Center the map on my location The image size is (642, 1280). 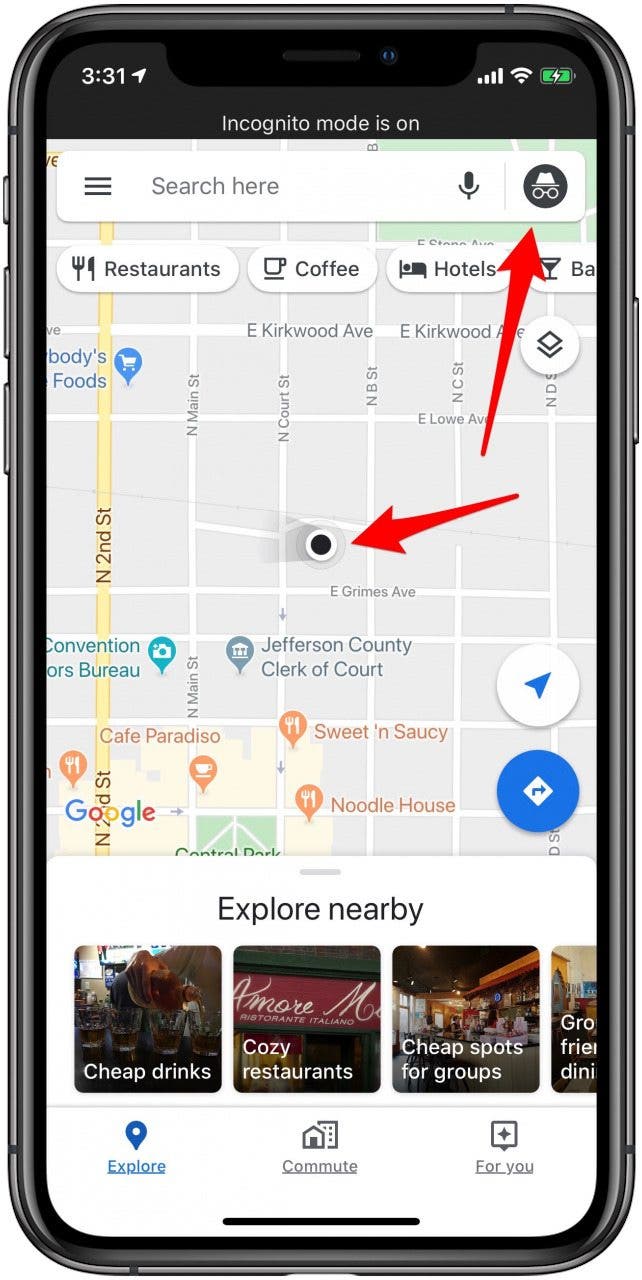(538, 685)
